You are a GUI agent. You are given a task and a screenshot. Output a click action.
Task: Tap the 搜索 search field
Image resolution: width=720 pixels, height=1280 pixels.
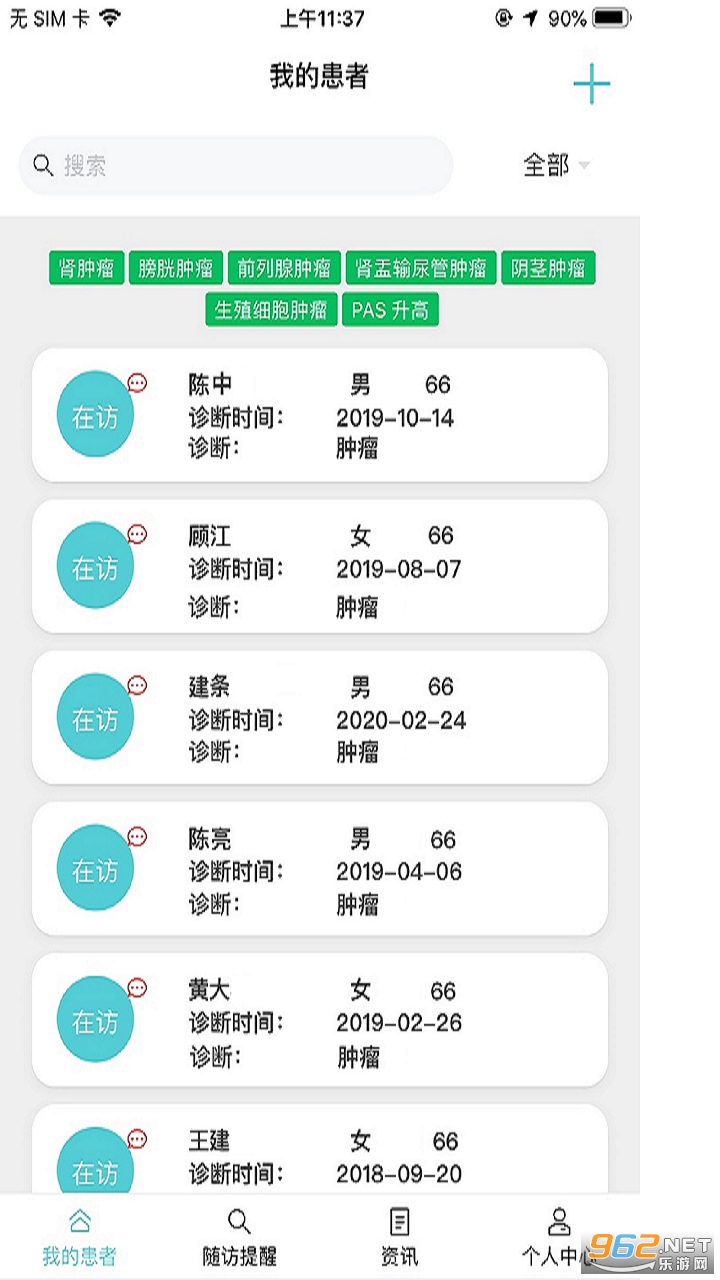[x=236, y=166]
